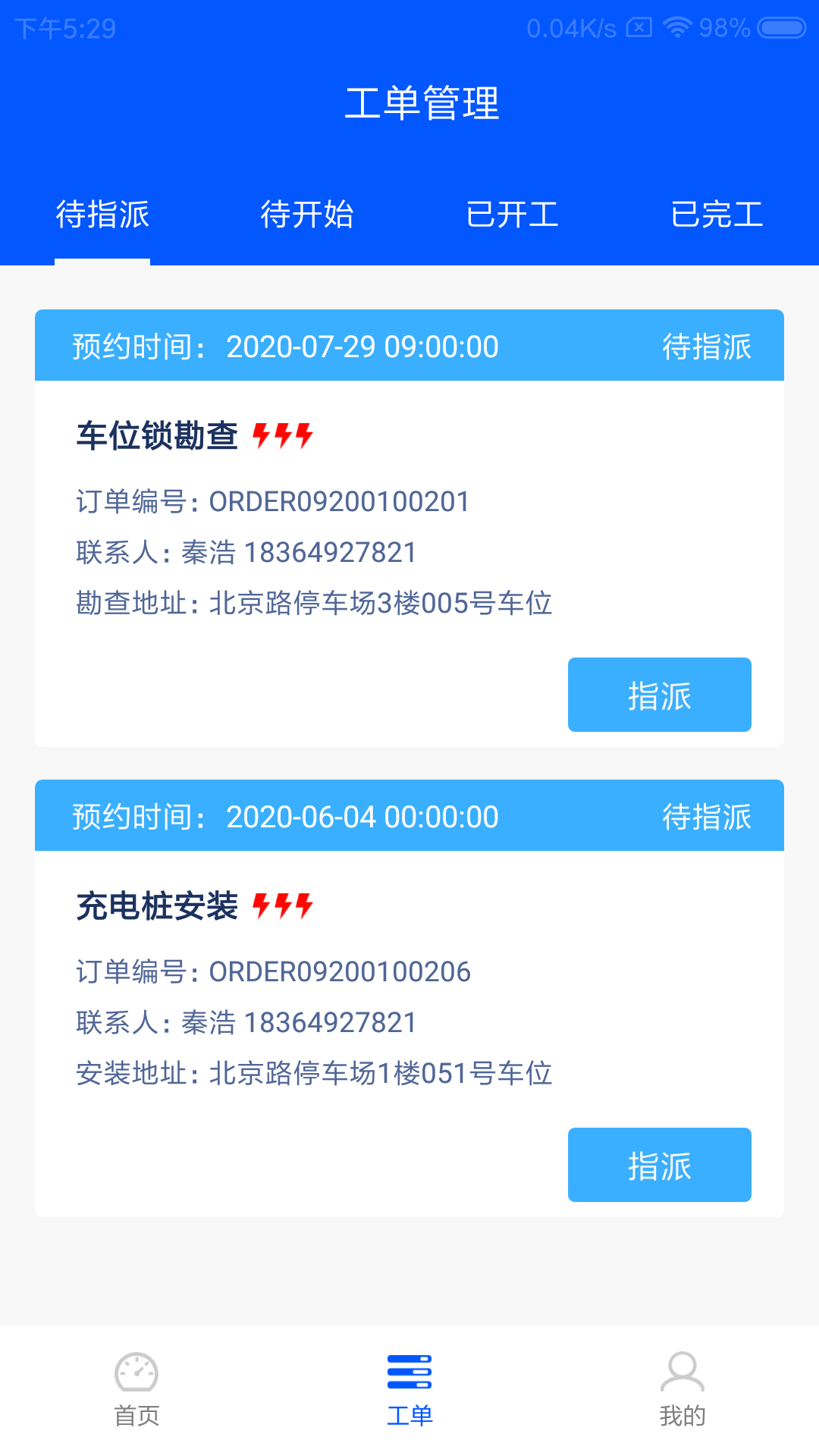Select the 工单 bottom navigation tab
Image resolution: width=819 pixels, height=1456 pixels.
[409, 1390]
